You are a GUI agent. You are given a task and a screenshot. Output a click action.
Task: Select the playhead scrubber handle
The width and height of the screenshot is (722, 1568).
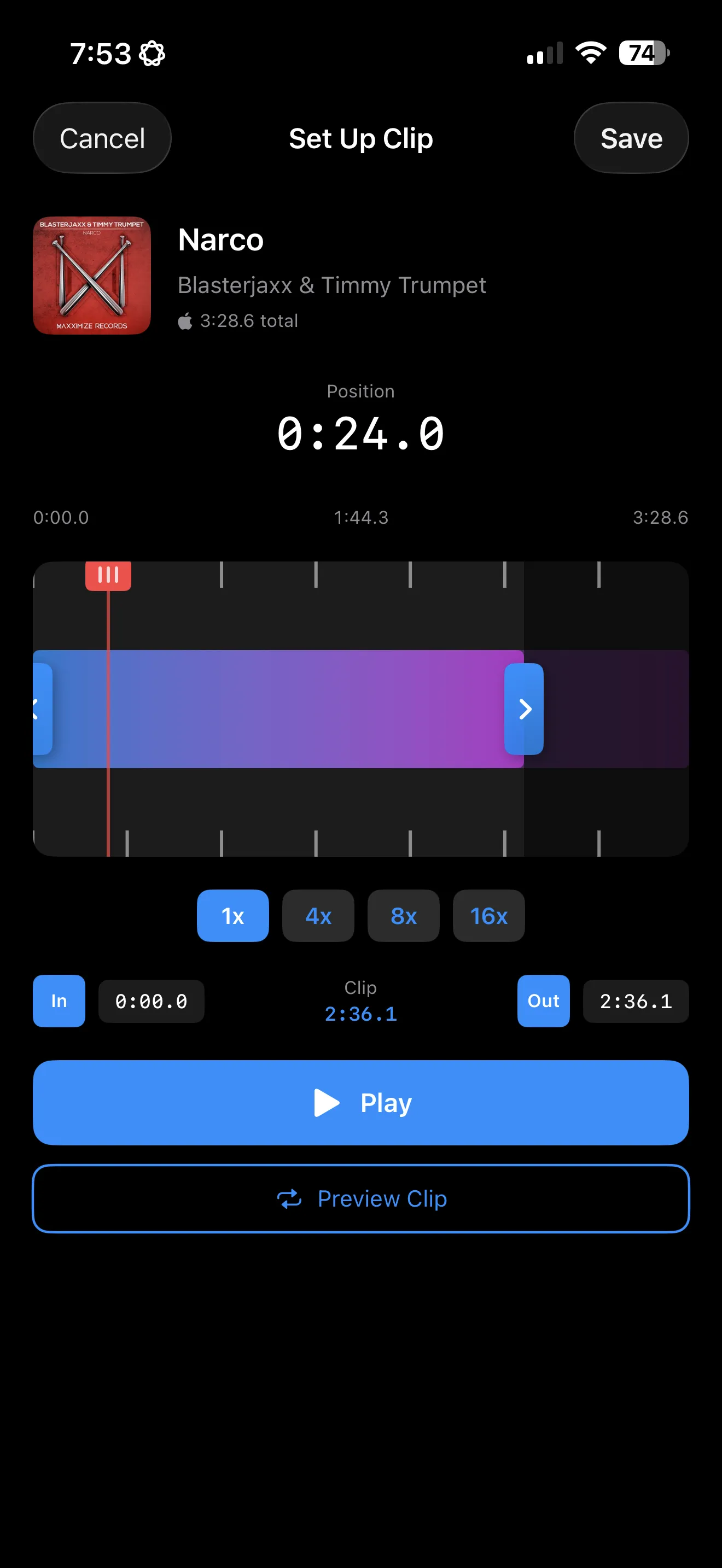click(108, 575)
